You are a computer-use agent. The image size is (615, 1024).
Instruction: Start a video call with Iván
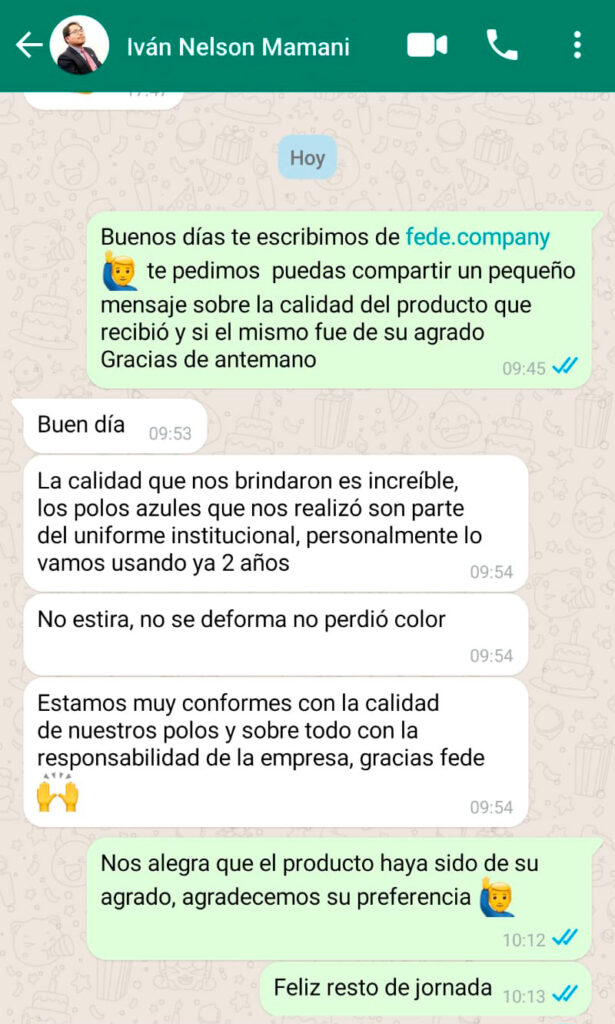(x=427, y=45)
